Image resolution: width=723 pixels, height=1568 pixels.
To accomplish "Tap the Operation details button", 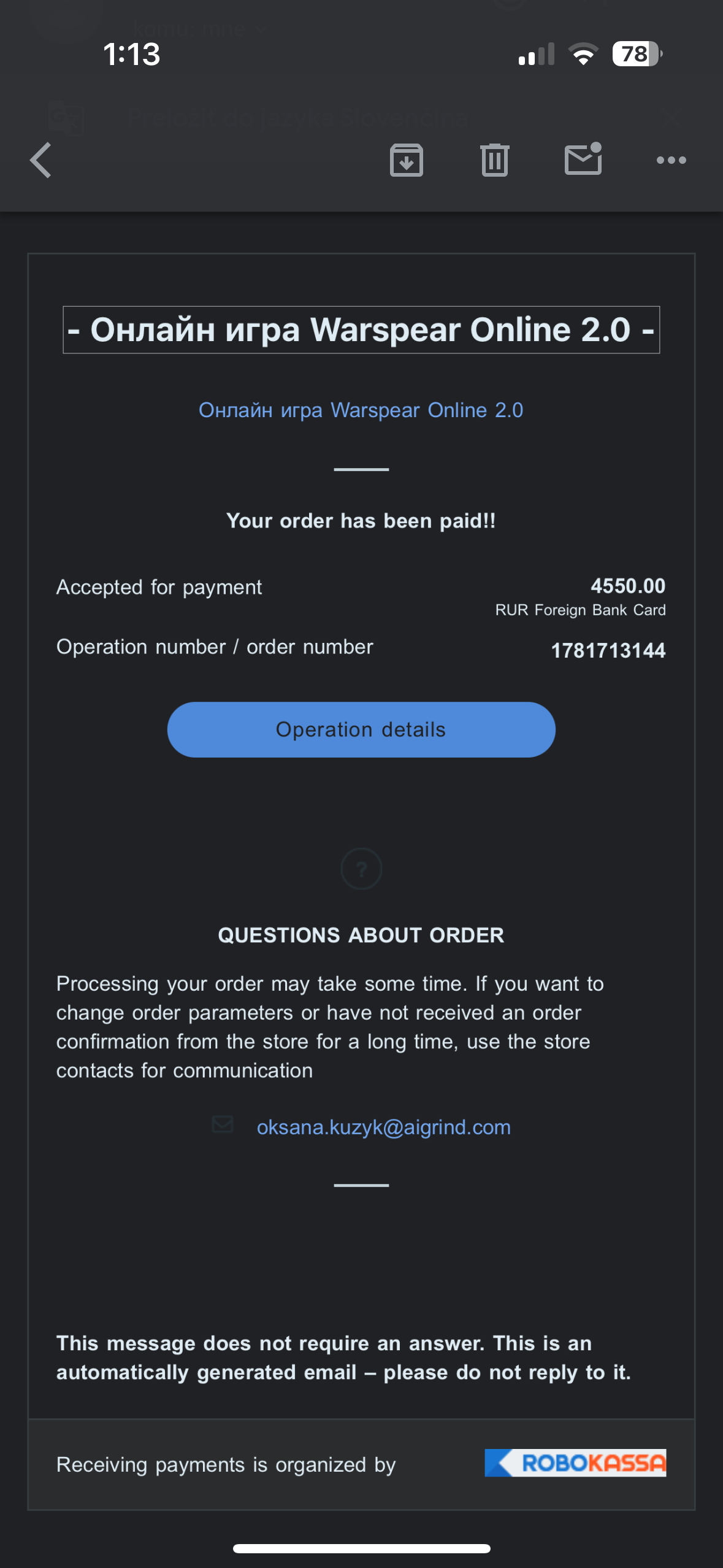I will click(x=361, y=729).
